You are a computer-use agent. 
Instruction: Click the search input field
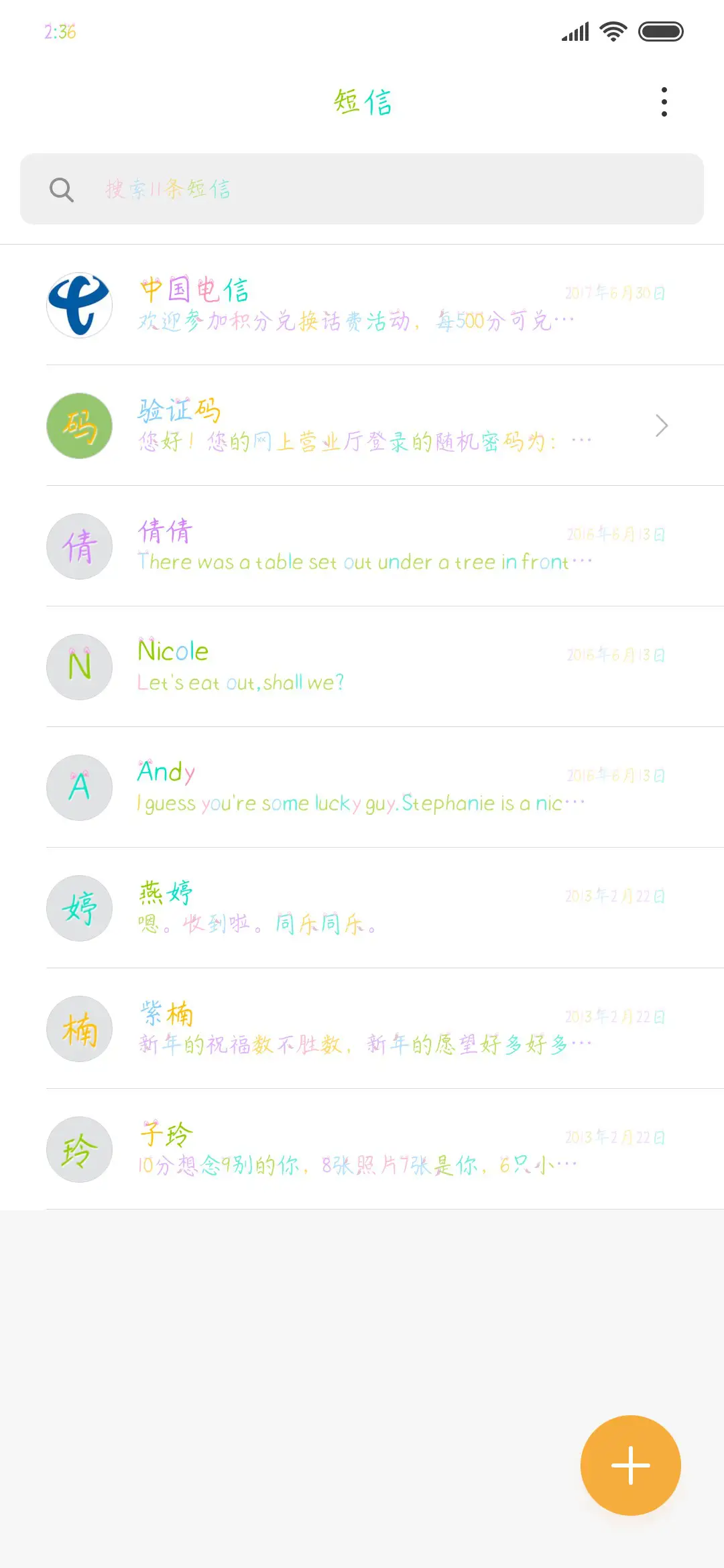362,189
